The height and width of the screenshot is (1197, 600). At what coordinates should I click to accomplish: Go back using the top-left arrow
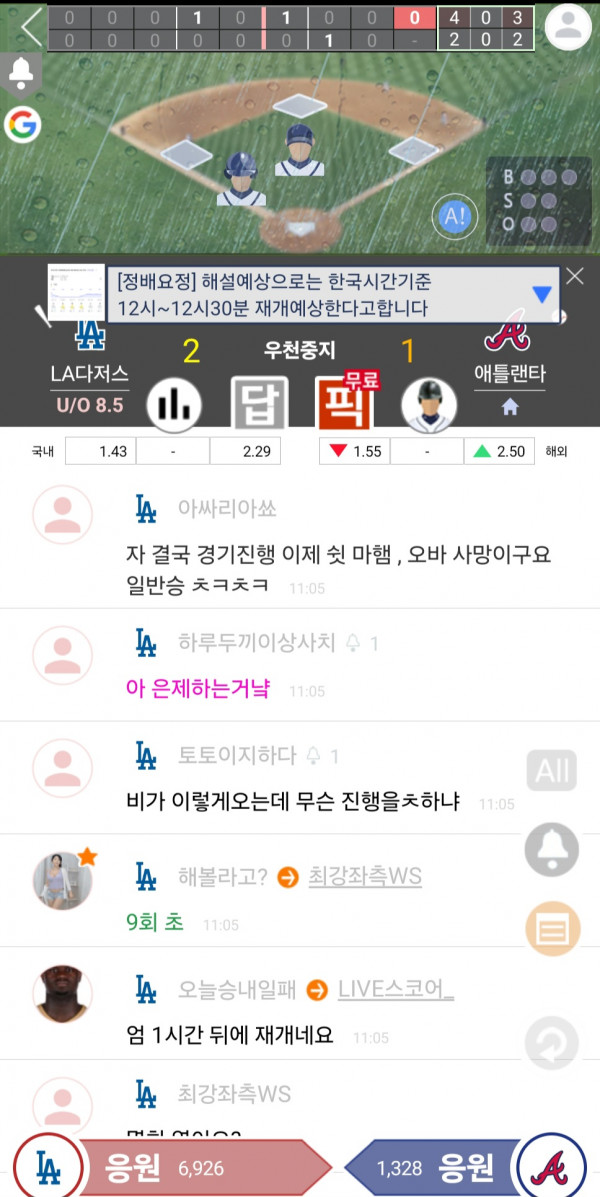(31, 27)
